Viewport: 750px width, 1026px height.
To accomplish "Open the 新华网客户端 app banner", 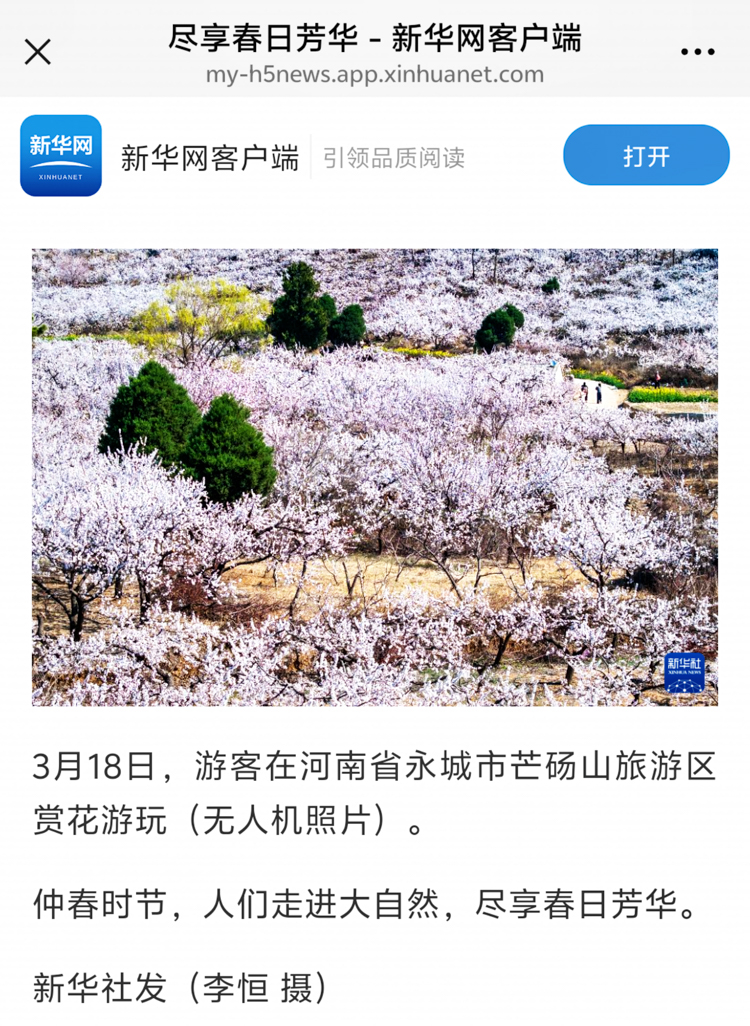I will pyautogui.click(x=210, y=157).
